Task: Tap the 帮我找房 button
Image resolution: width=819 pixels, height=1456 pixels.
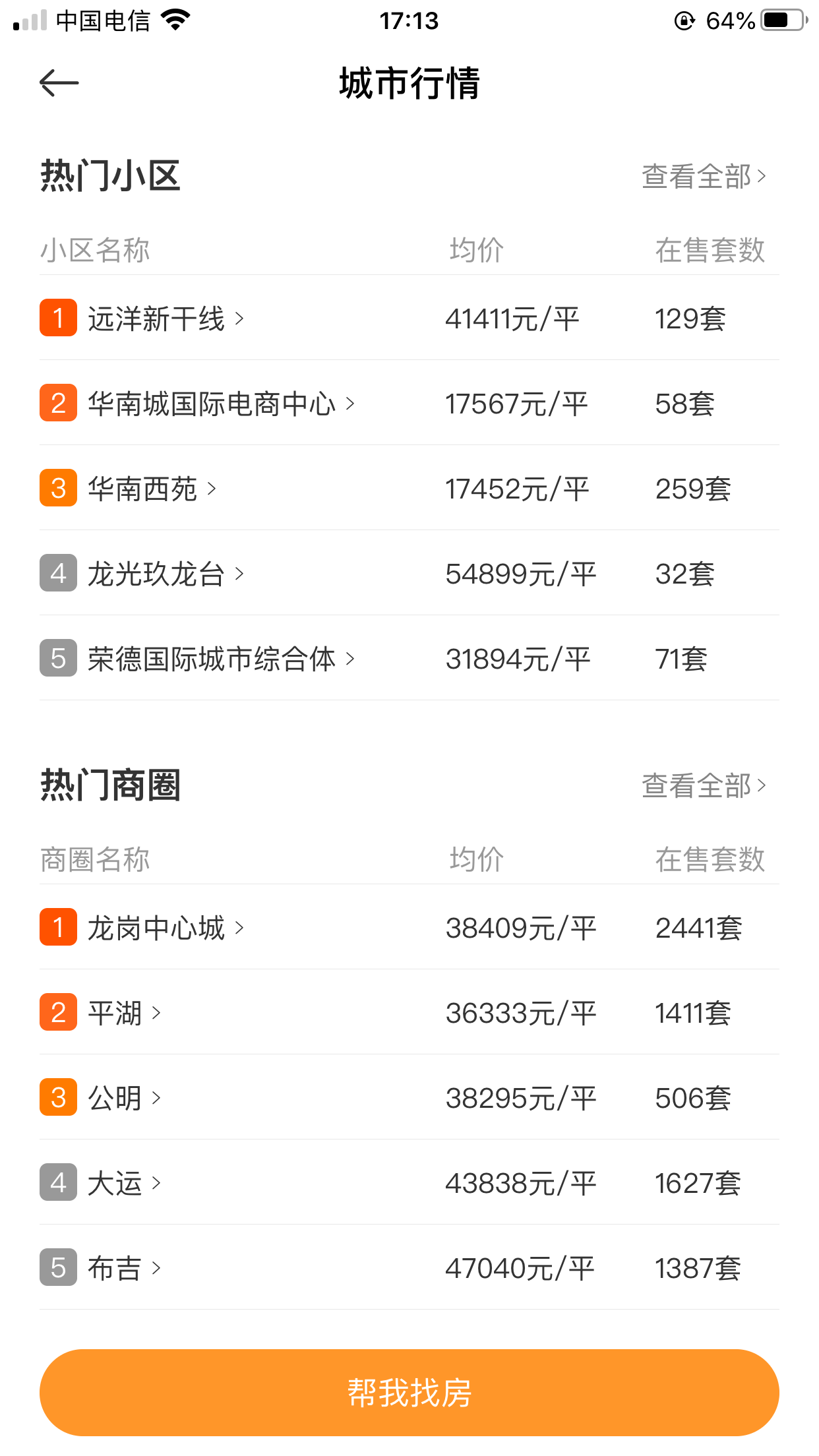Action: [x=409, y=1392]
